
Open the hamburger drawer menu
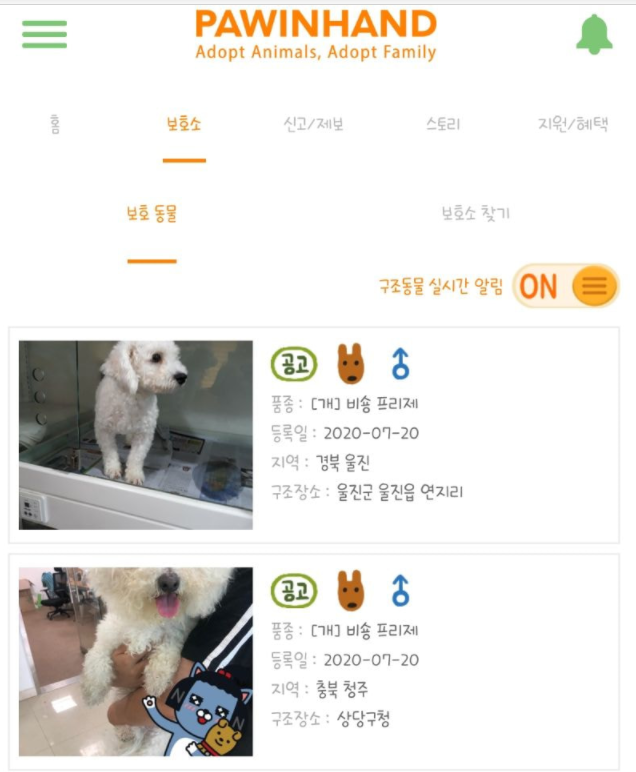click(44, 33)
